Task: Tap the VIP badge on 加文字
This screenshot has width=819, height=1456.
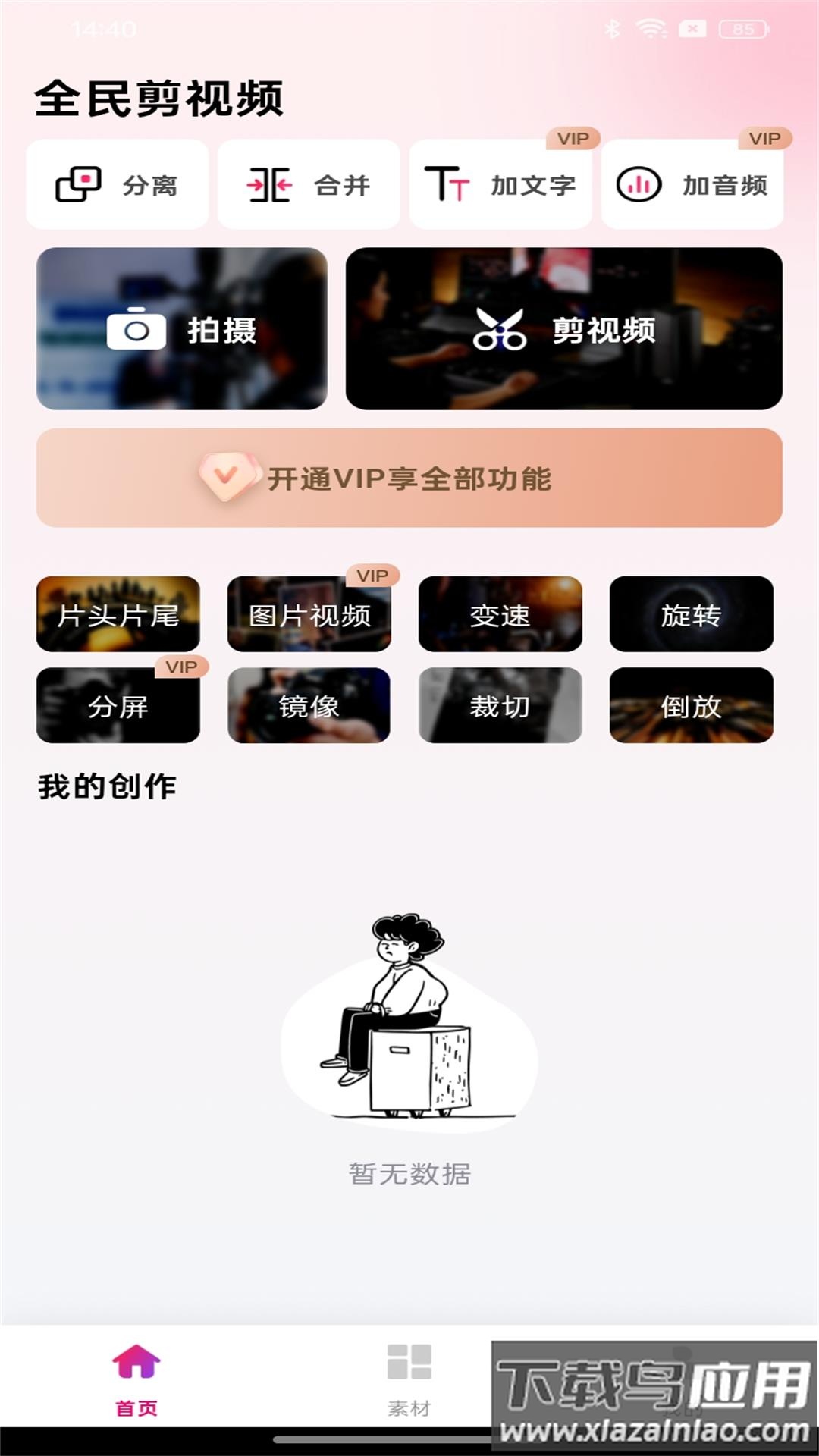Action: (x=574, y=138)
